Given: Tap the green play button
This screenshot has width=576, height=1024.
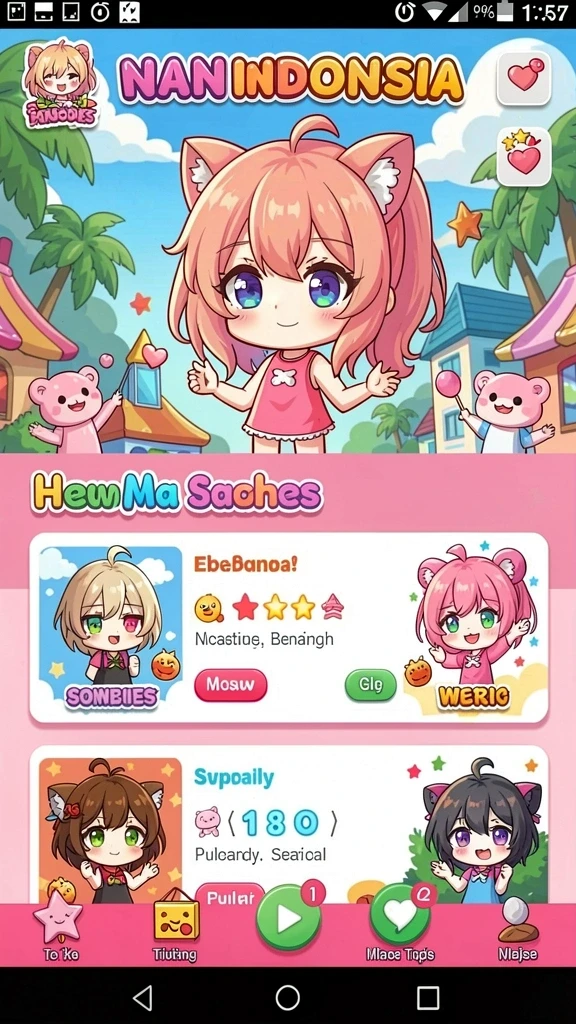Looking at the screenshot, I should [x=289, y=919].
